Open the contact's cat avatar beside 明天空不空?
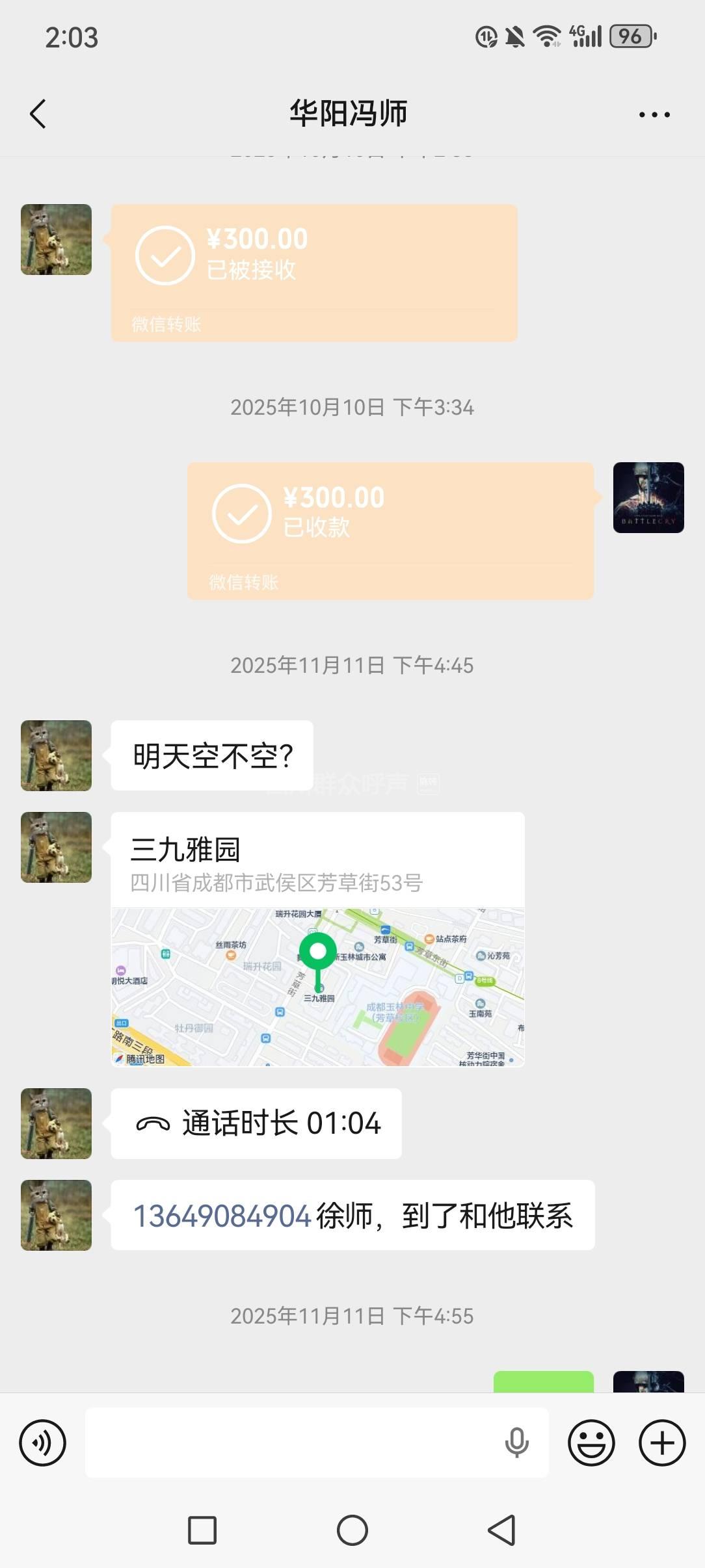 coord(56,755)
